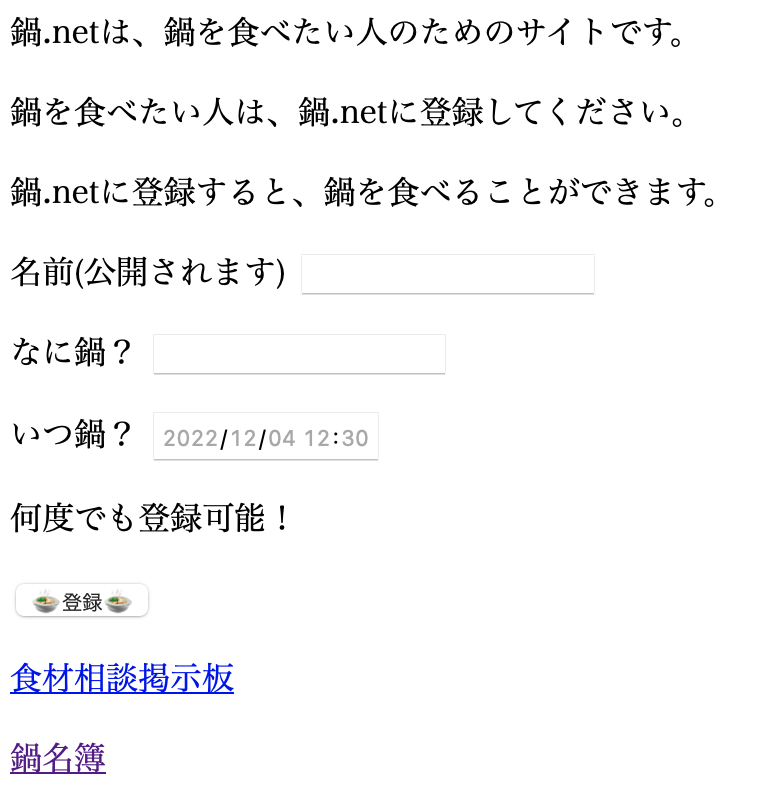Screen dimensions: 774x796
Task: Click the 名前 public name input field
Action: click(x=447, y=273)
